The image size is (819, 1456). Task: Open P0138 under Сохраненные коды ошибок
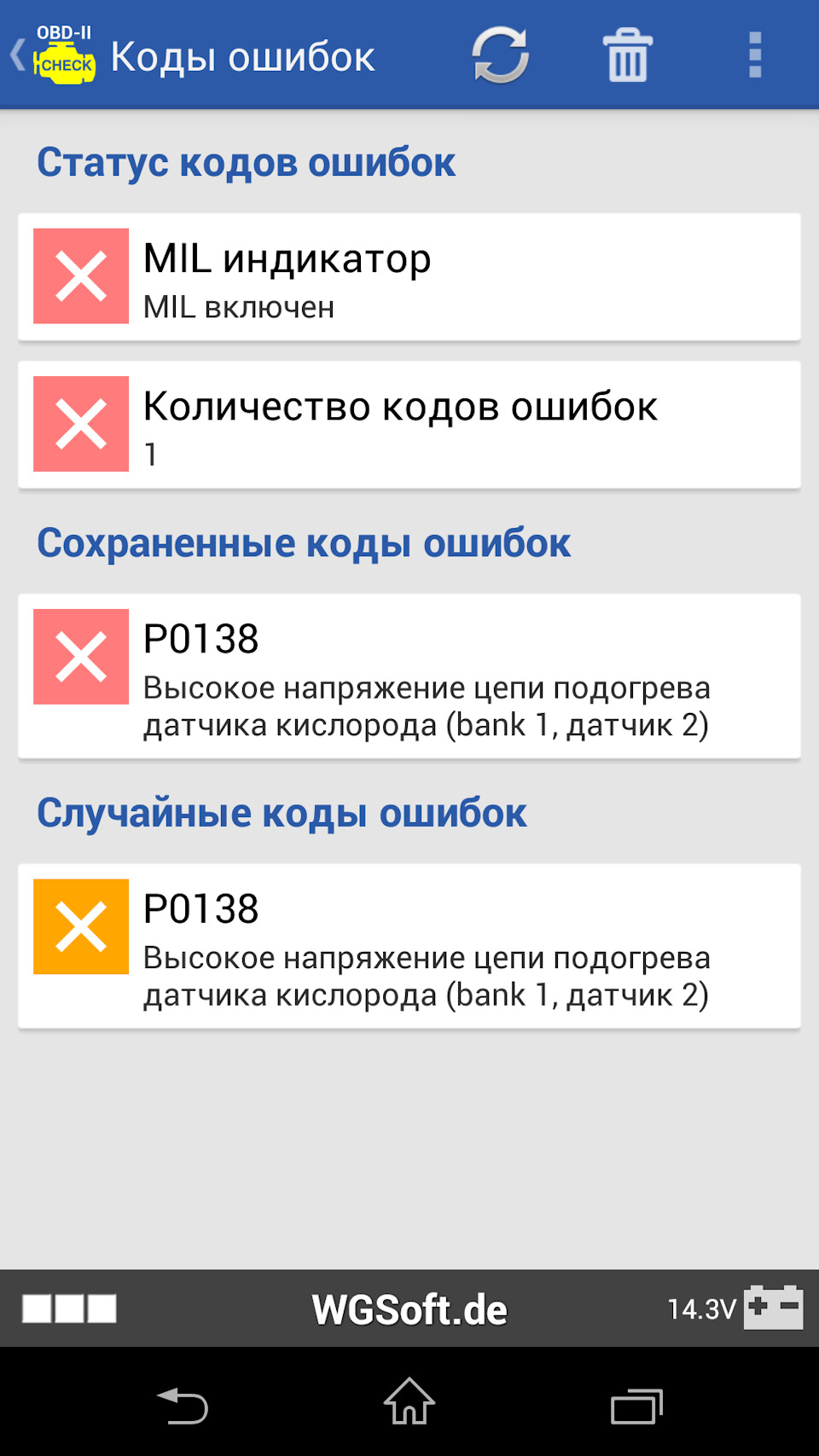point(409,676)
